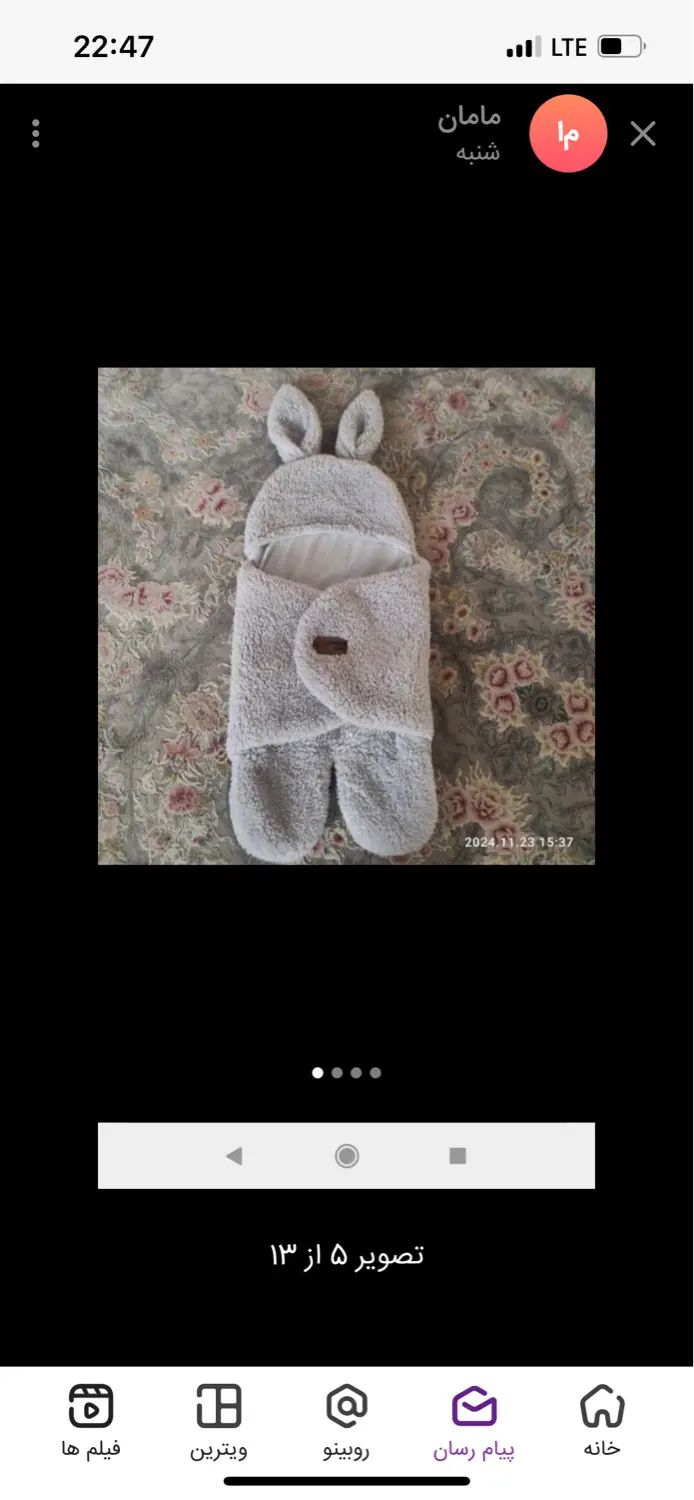Open the three-dot overflow menu
The image size is (694, 1500).
(36, 134)
